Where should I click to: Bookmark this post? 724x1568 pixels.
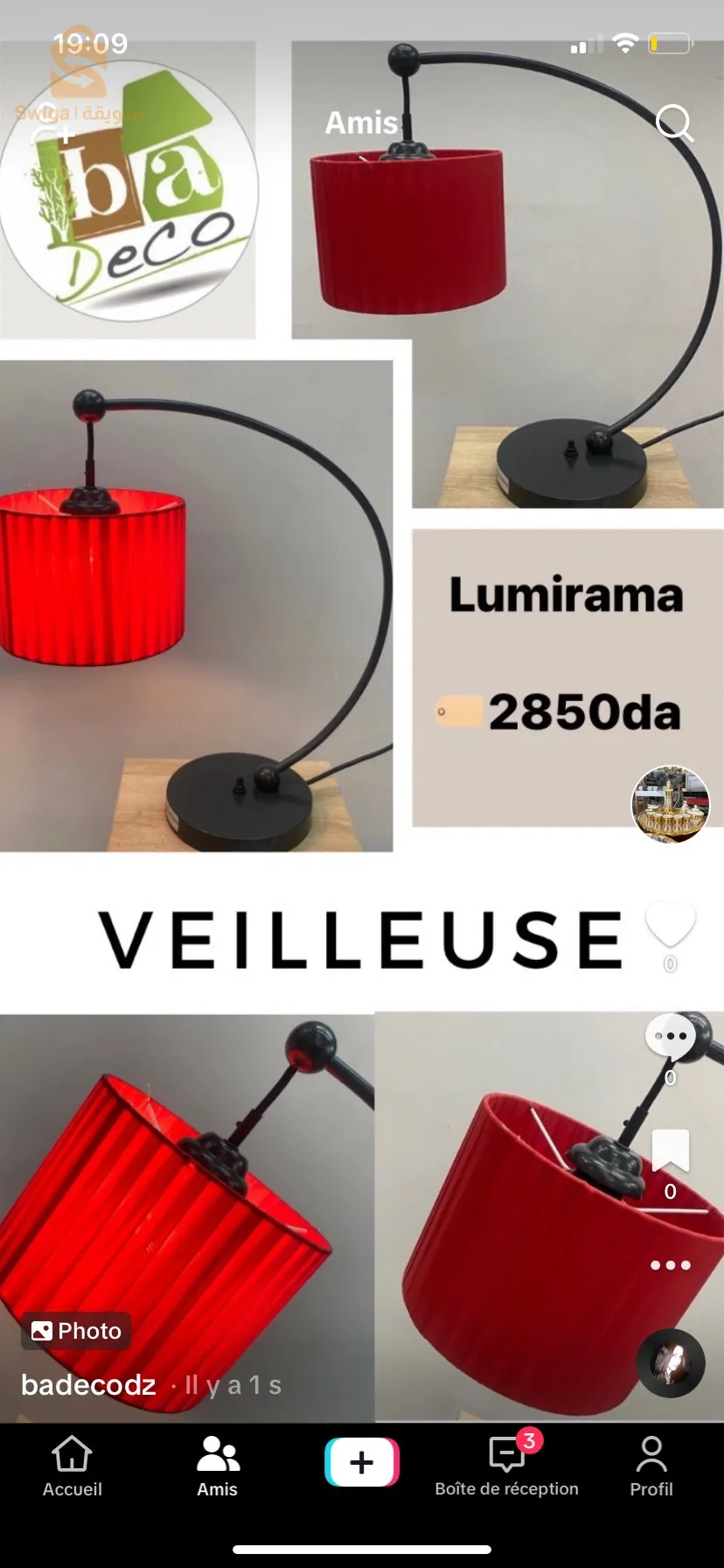[670, 1151]
